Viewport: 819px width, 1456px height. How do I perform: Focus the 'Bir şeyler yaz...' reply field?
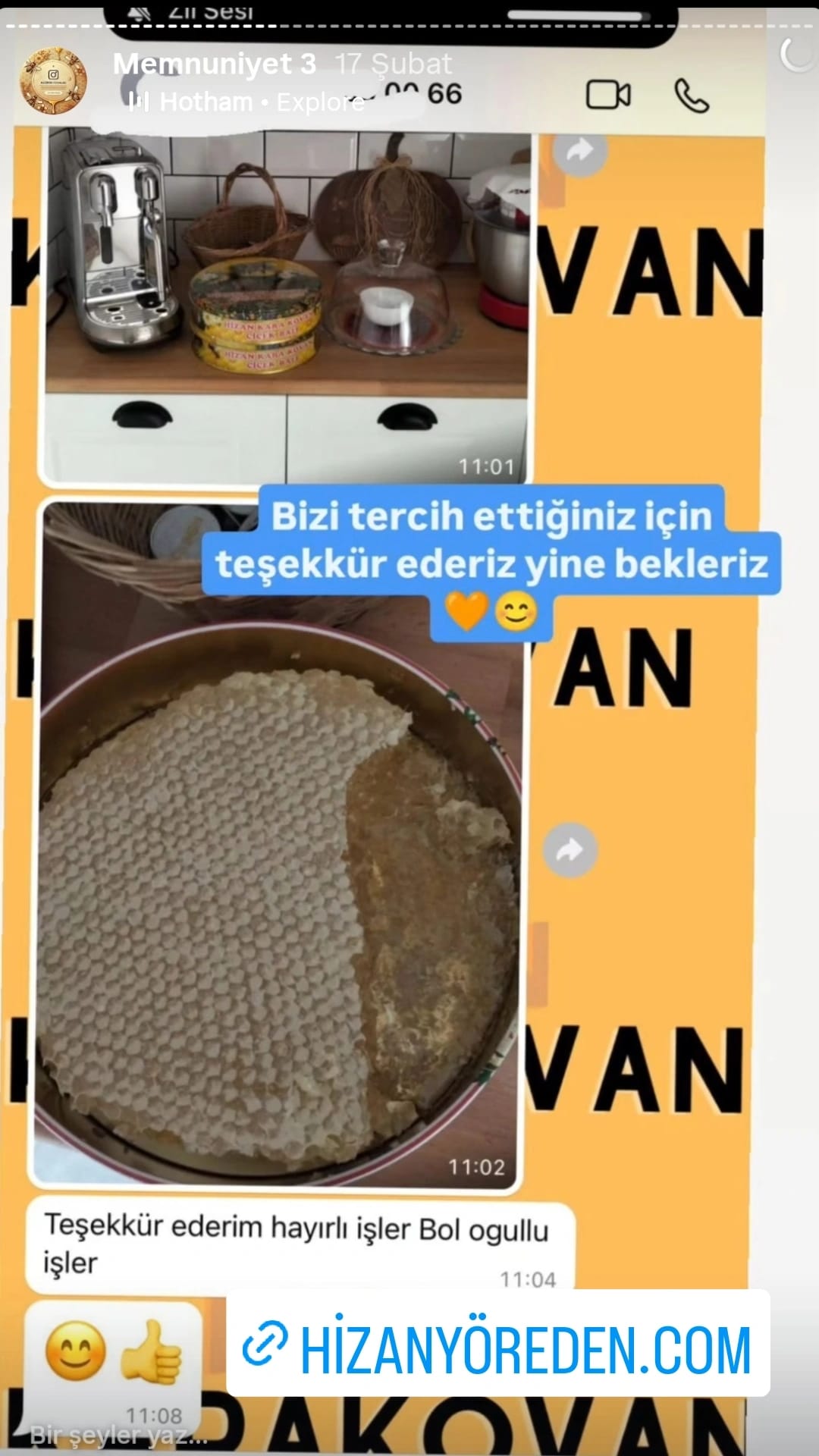[x=118, y=1436]
